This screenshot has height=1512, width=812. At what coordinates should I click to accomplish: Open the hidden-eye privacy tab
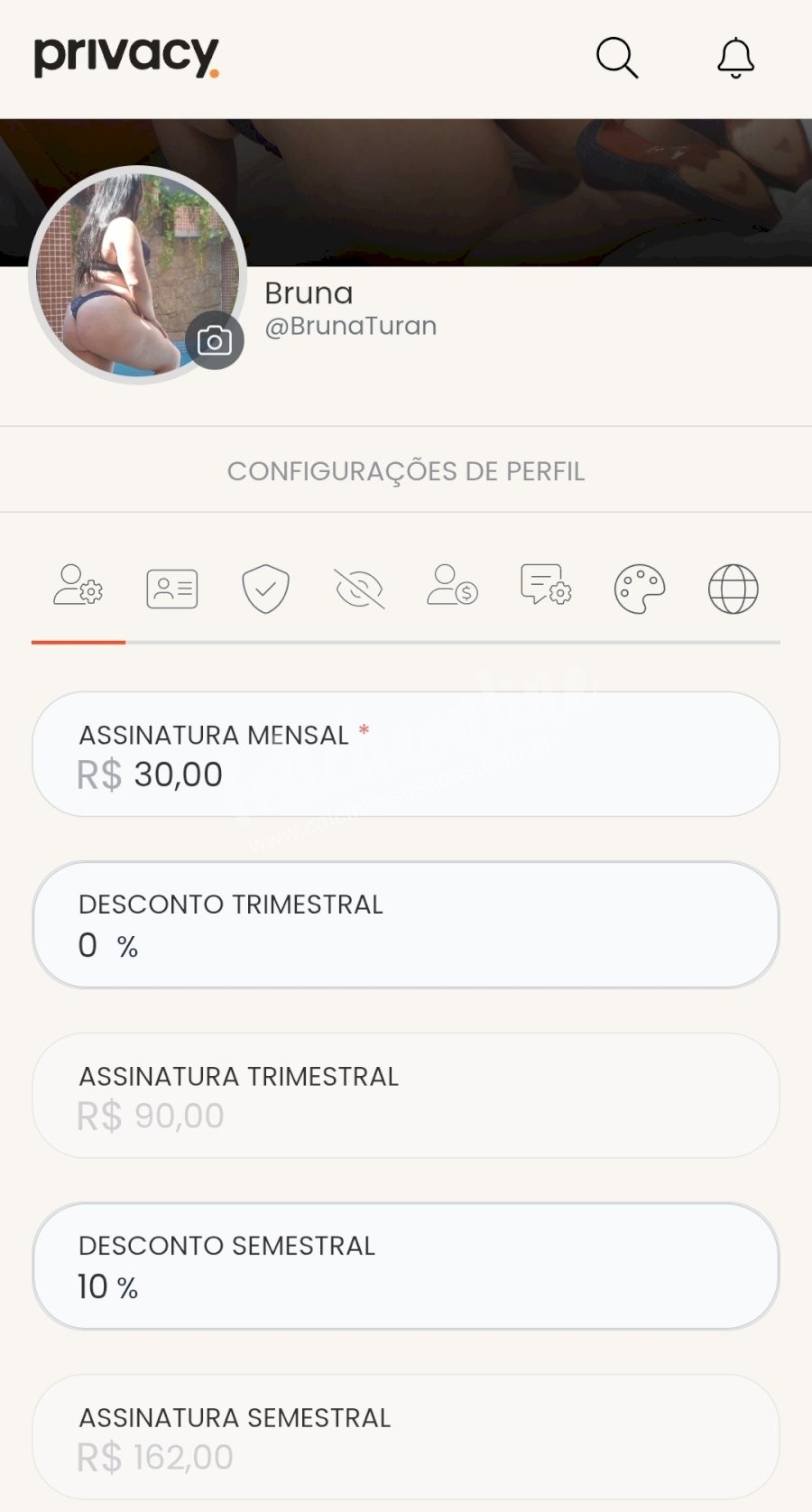coord(359,589)
